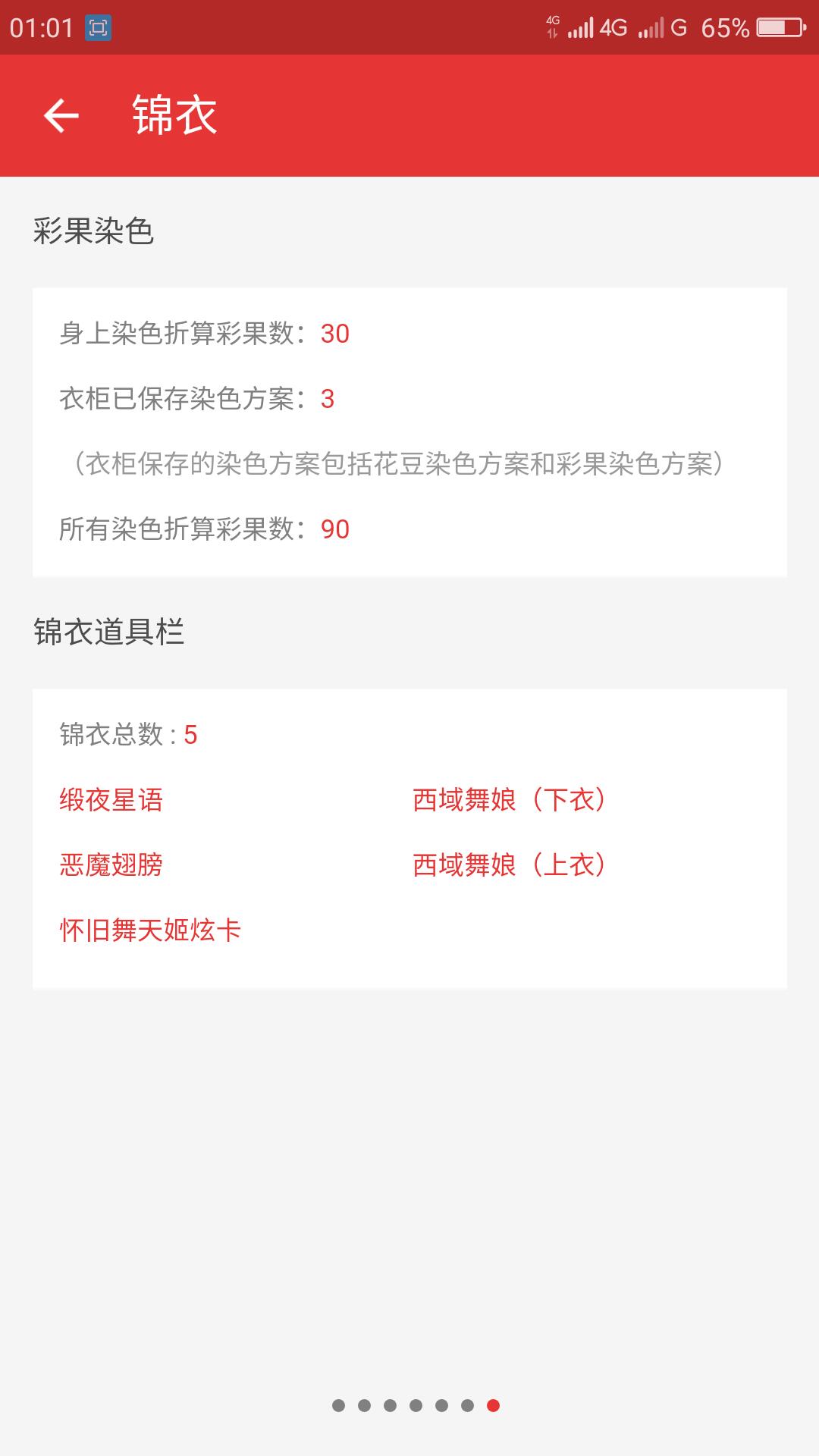Go back using the top-left arrow

[x=61, y=116]
